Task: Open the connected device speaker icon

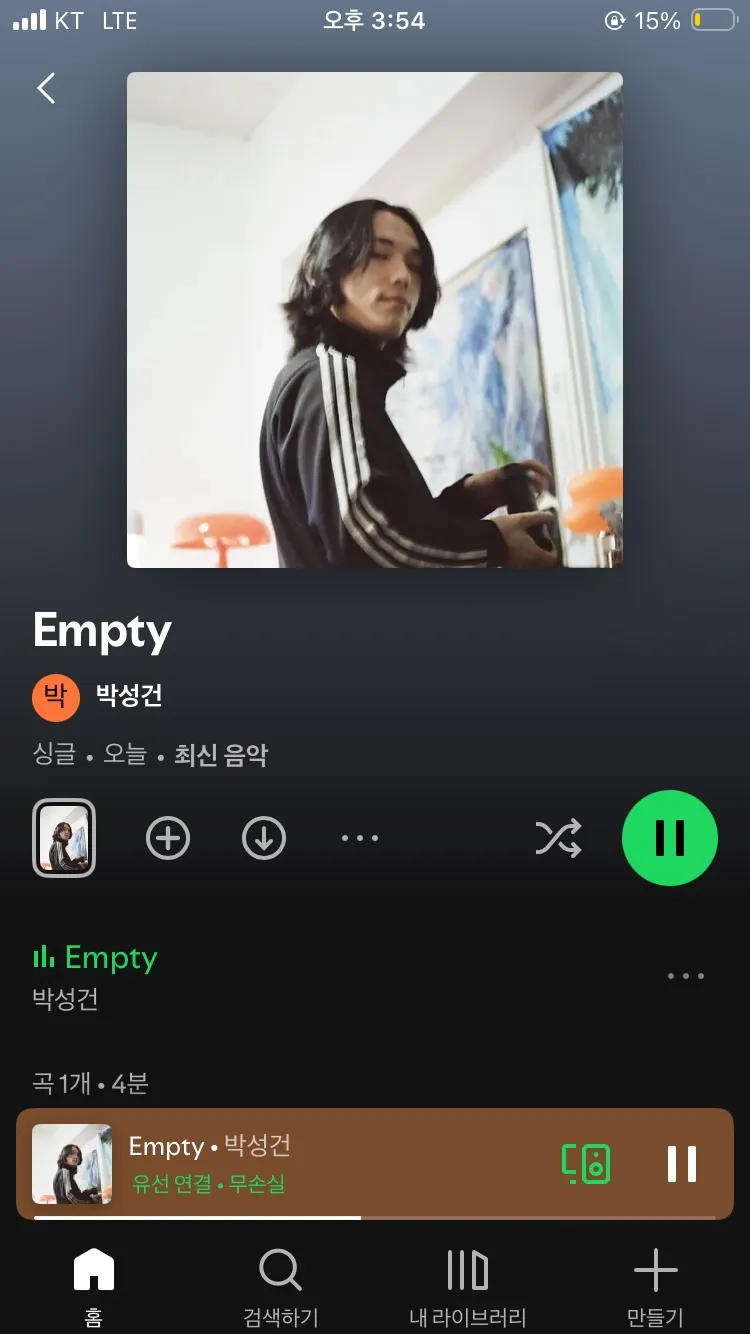Action: click(x=586, y=1163)
